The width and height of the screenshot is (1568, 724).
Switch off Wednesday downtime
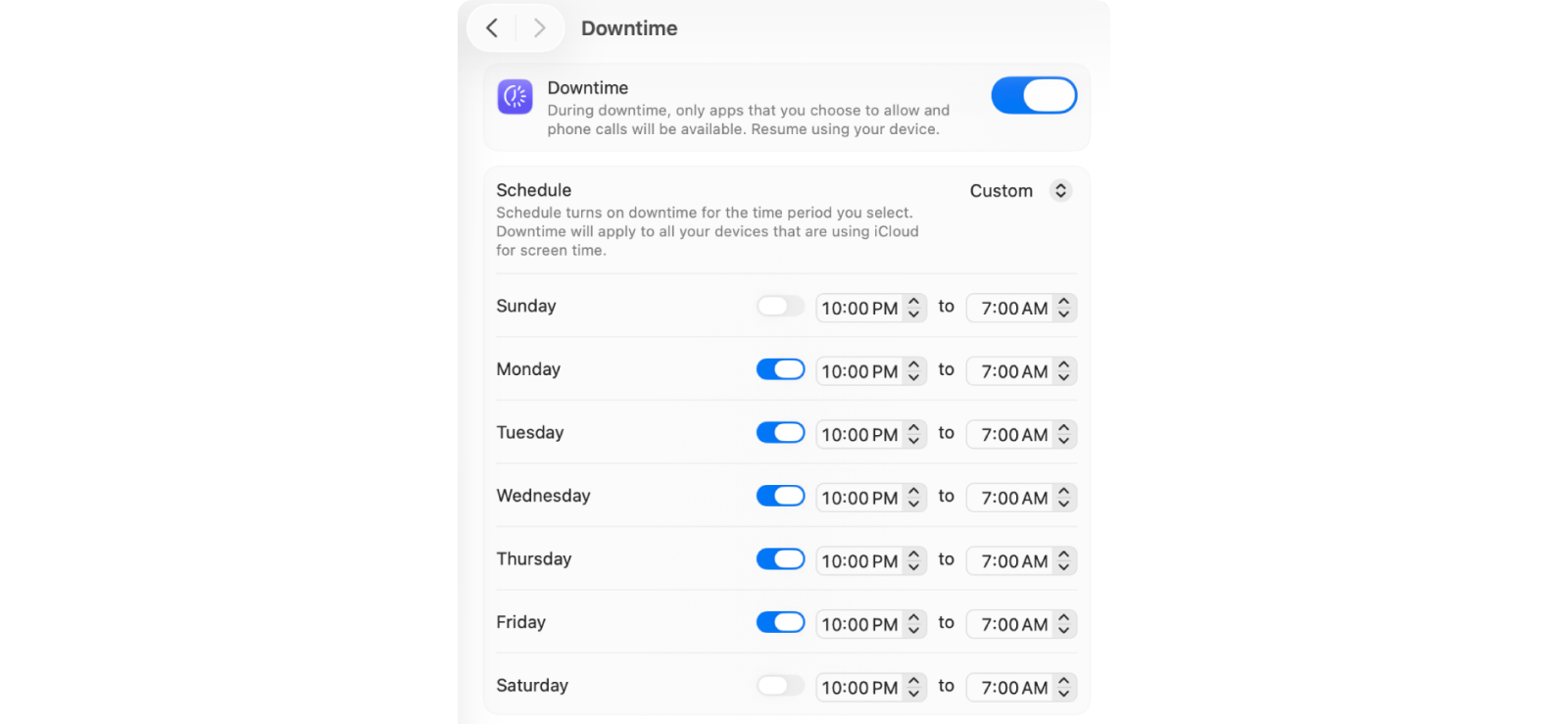point(780,496)
